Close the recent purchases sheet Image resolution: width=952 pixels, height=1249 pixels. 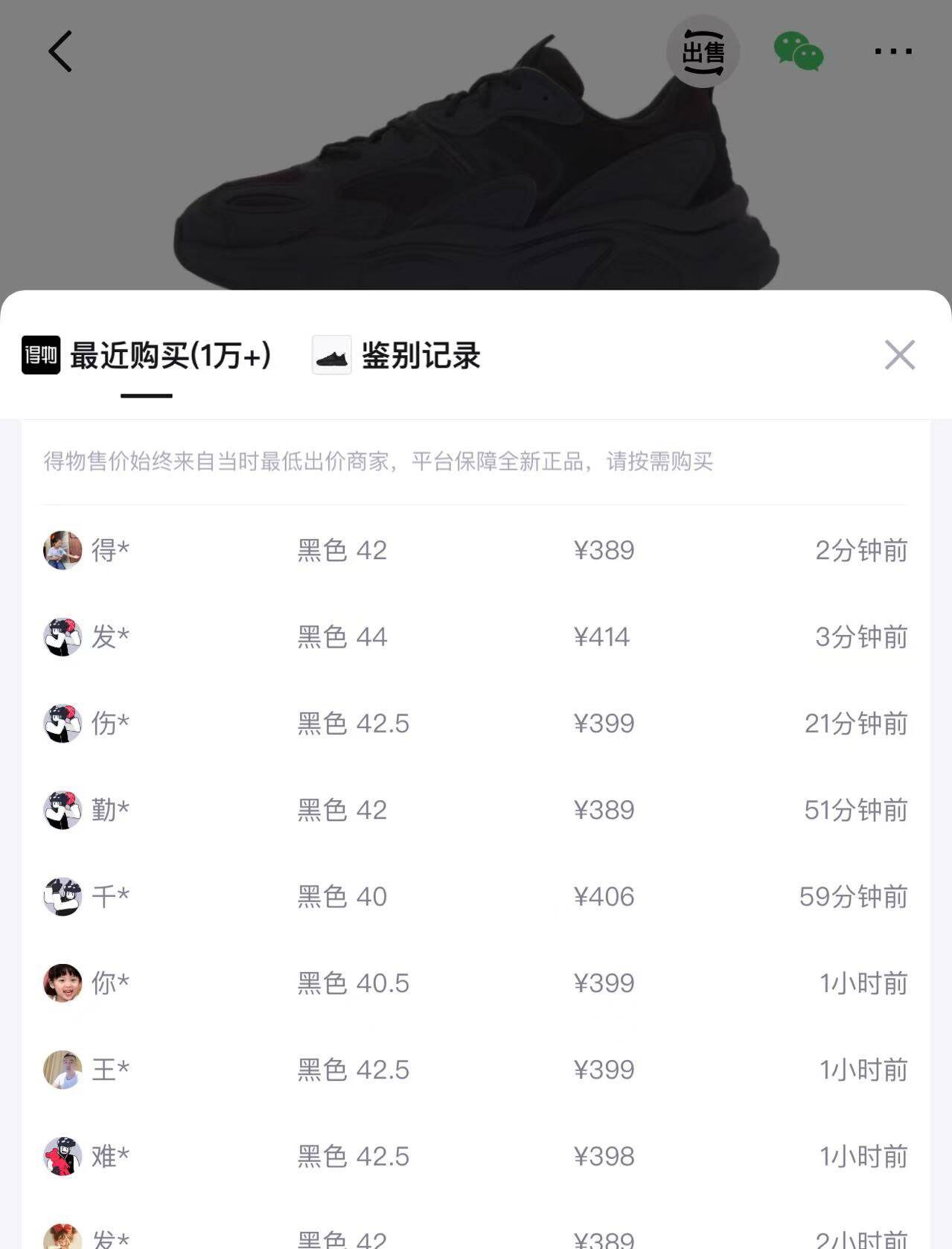click(899, 355)
